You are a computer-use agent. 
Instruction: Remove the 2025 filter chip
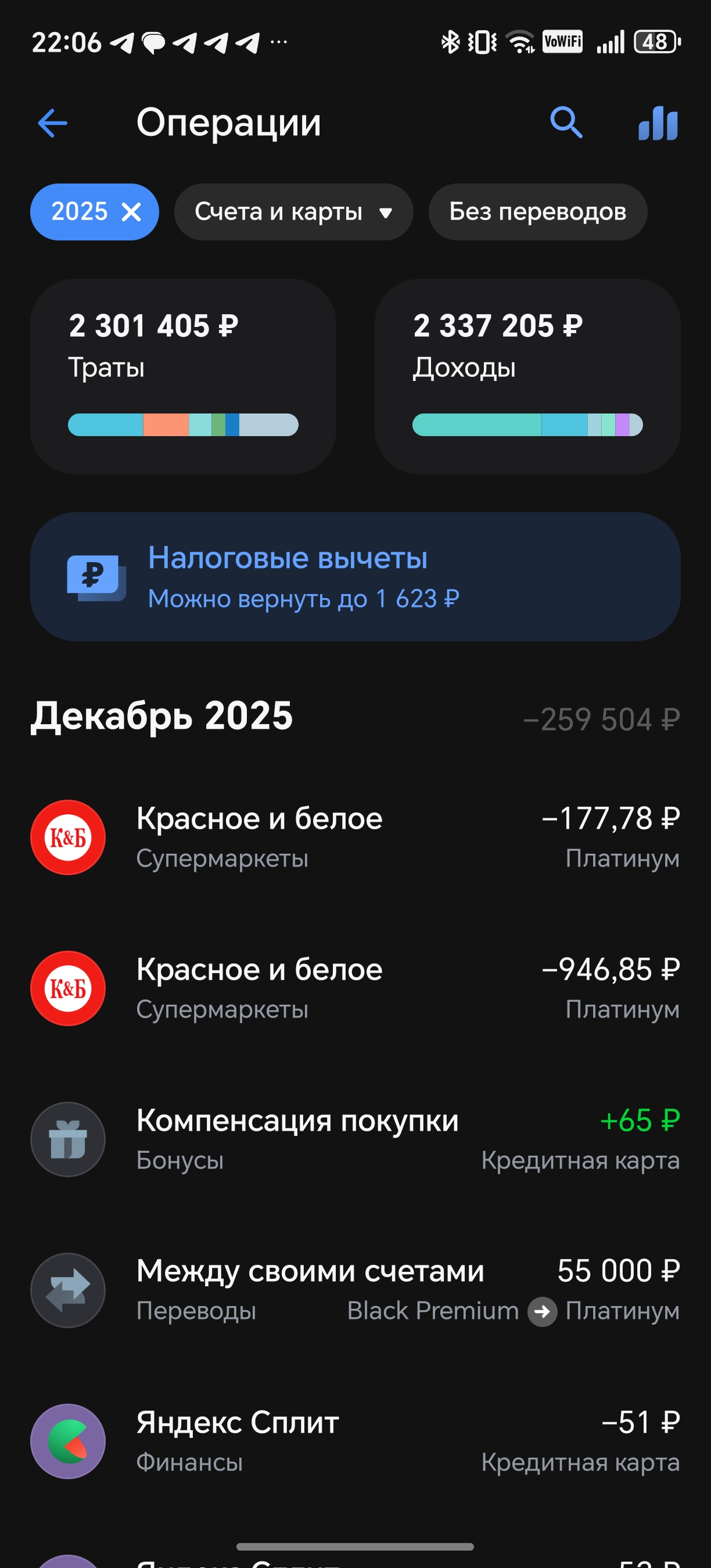[x=131, y=213]
